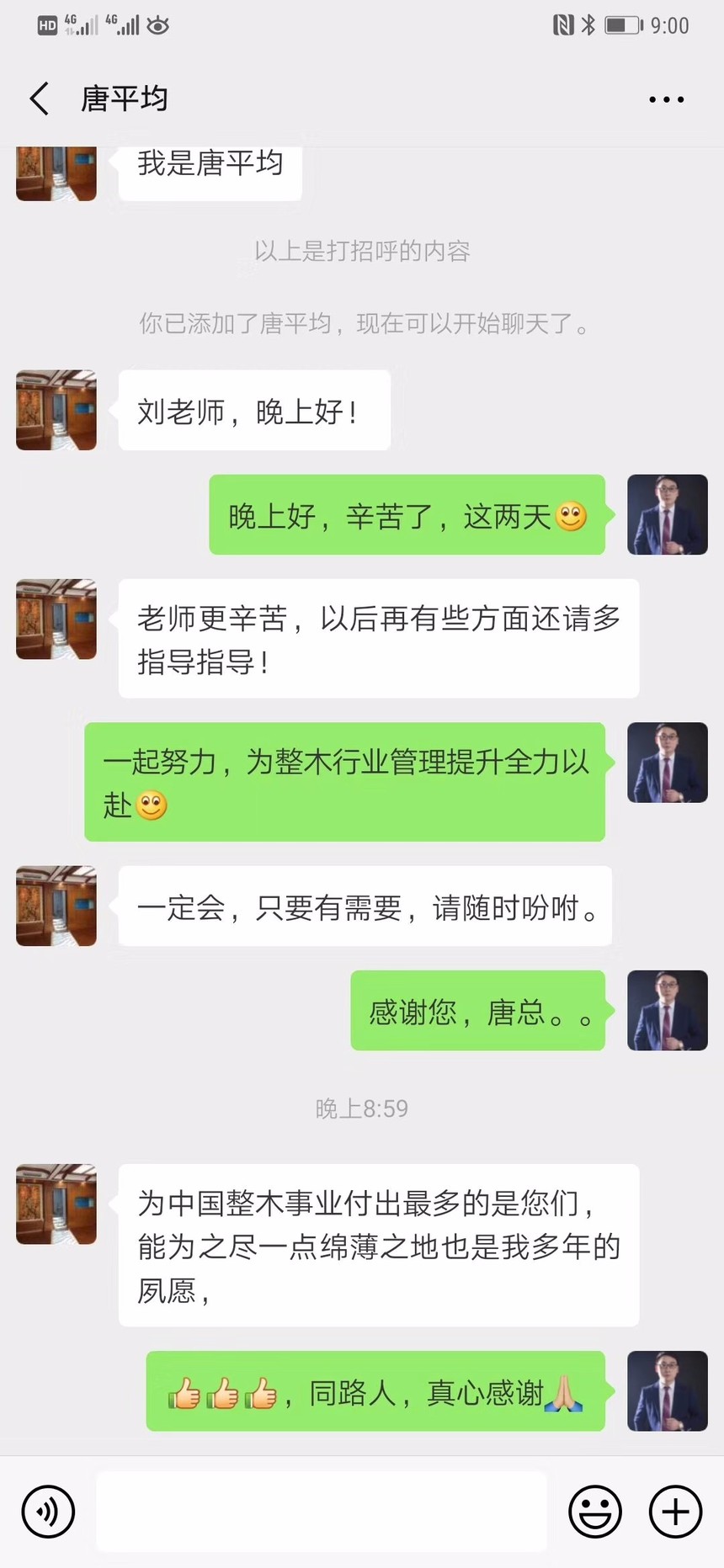This screenshot has height=1568, width=724.
Task: Focus the message text field
Action: (321, 1512)
